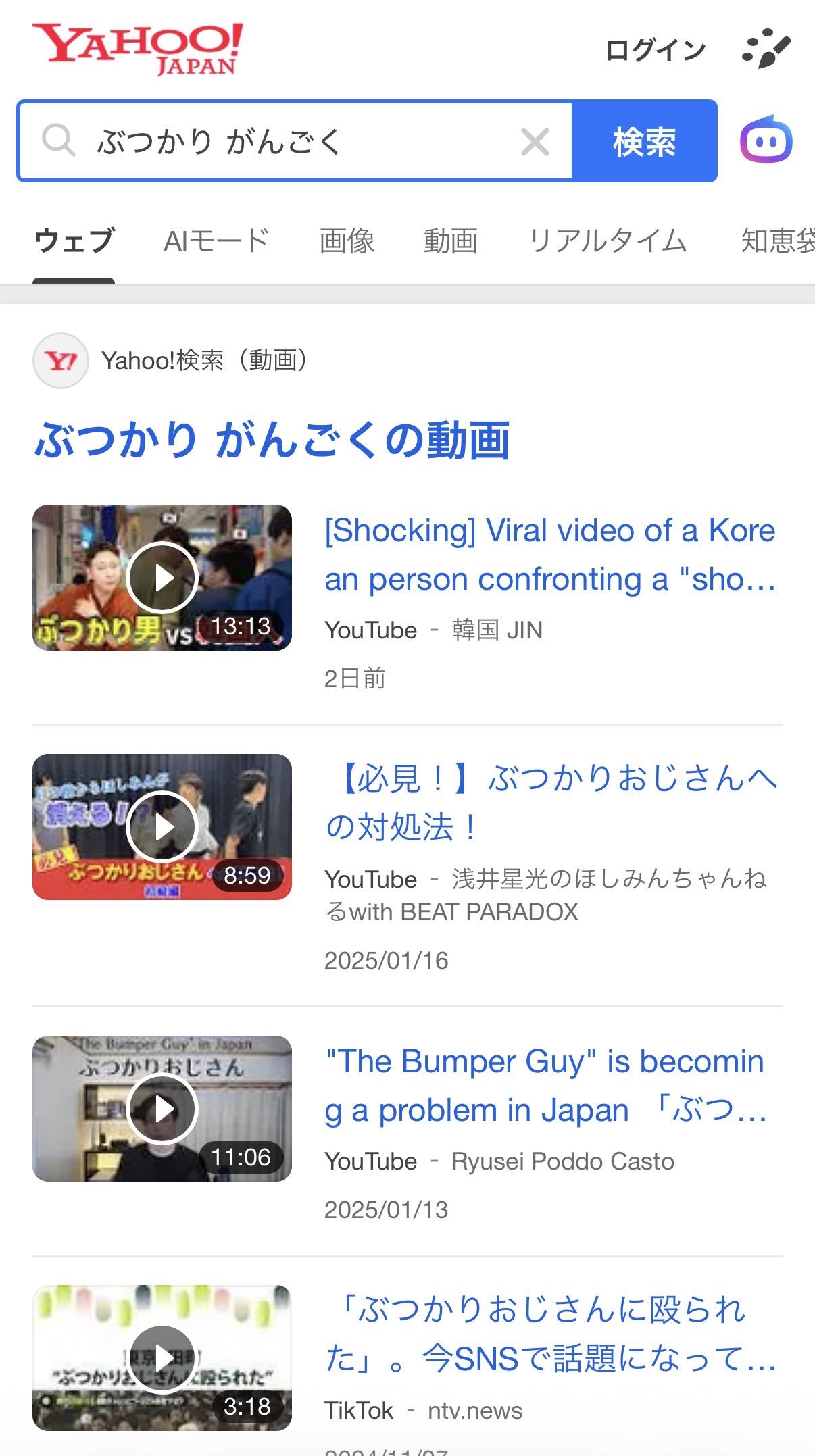Open 「ぶつかりおじさんに殴られた」 title link
Image resolution: width=815 pixels, height=1456 pixels.
[551, 1334]
